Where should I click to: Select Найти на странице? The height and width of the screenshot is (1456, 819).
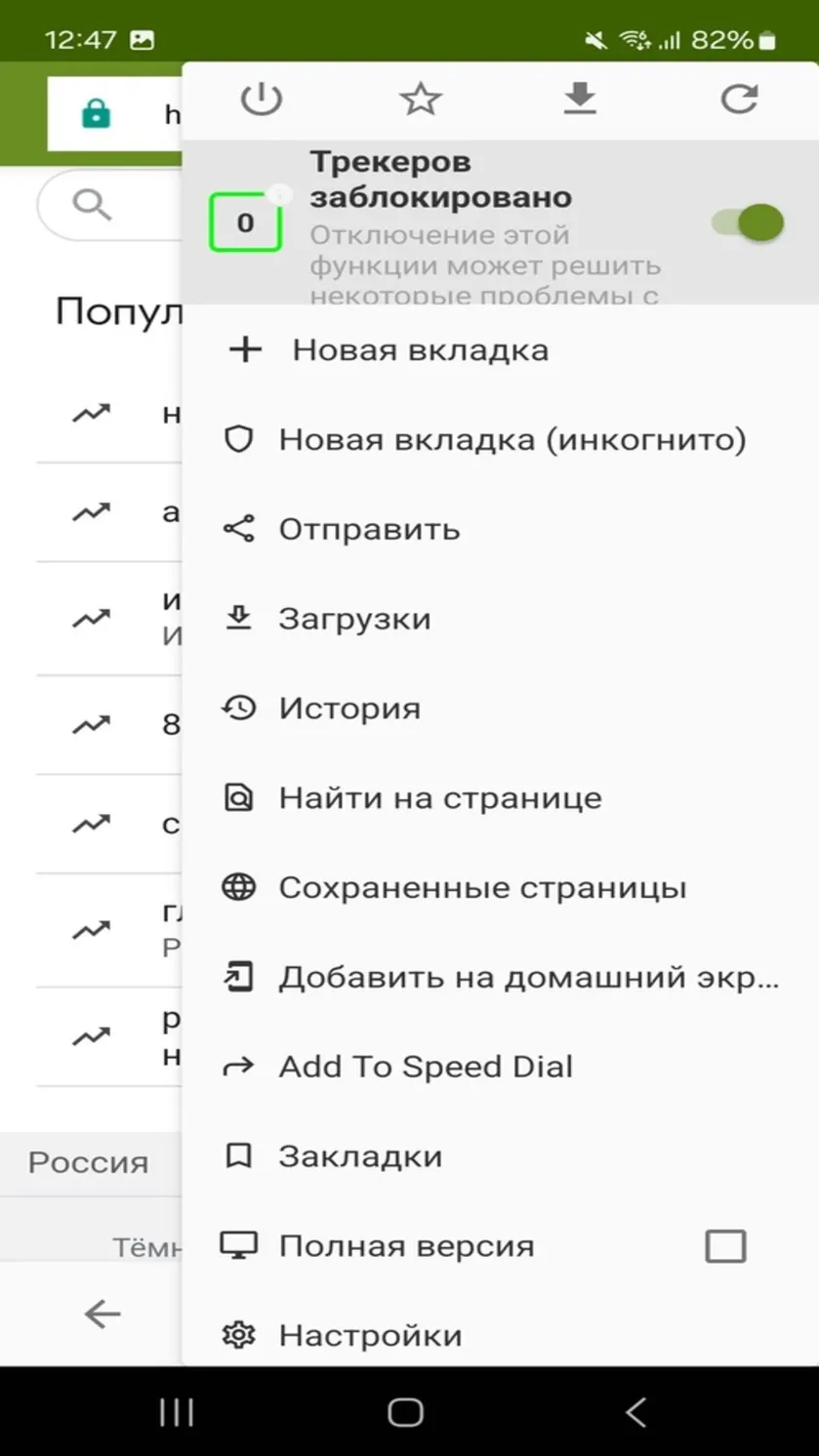click(500, 798)
